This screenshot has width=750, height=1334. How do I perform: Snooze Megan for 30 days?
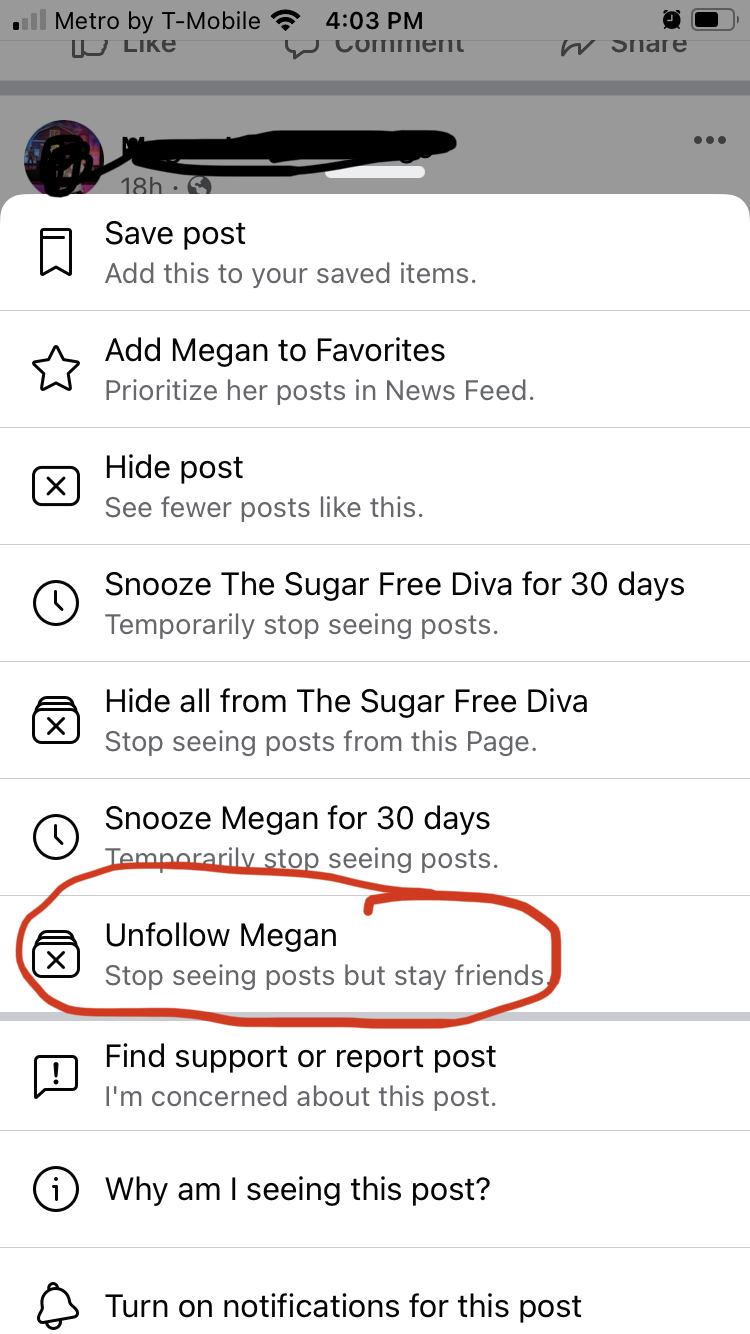(x=375, y=837)
